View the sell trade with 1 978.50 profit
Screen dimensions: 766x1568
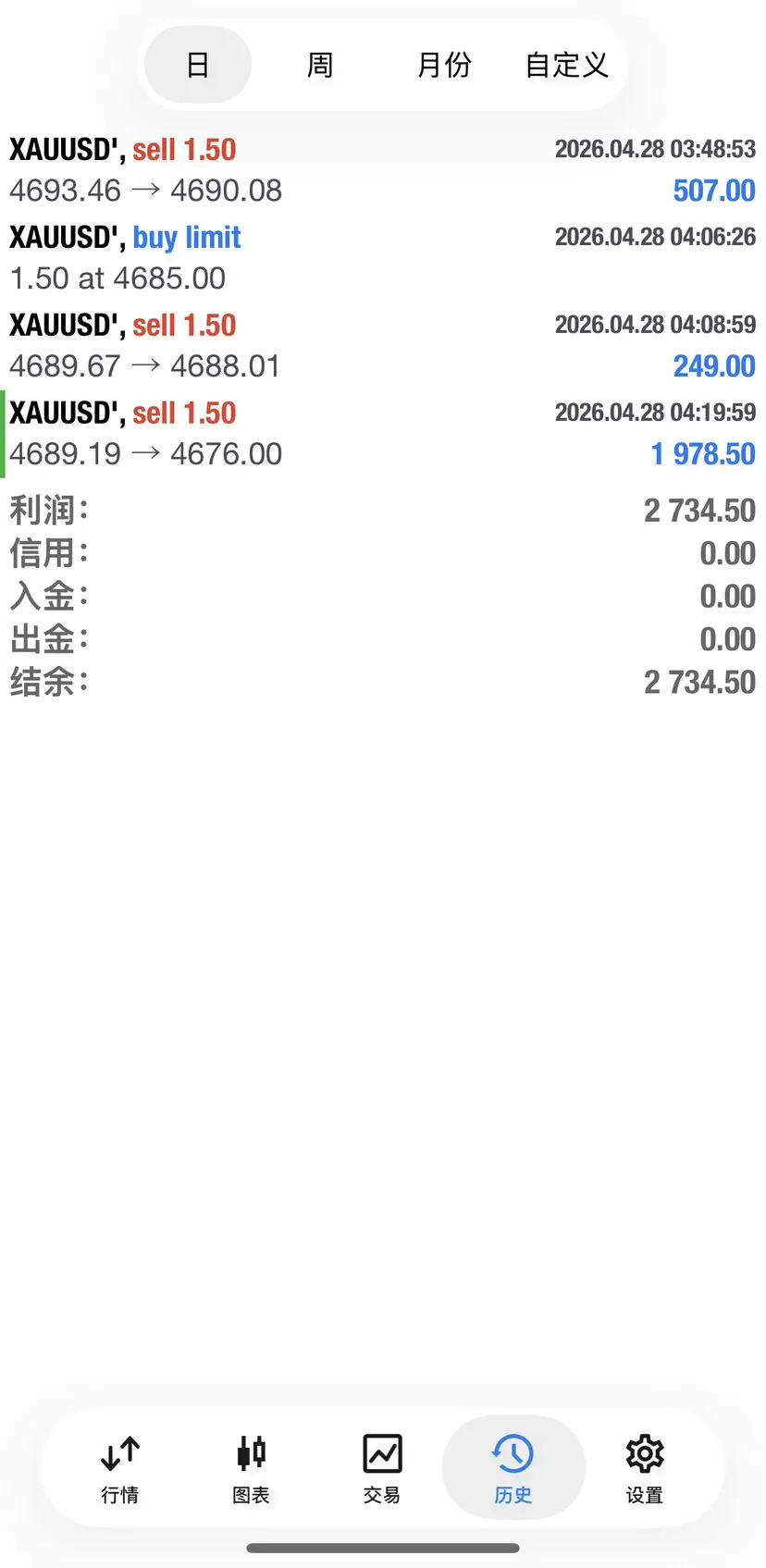coord(382,434)
